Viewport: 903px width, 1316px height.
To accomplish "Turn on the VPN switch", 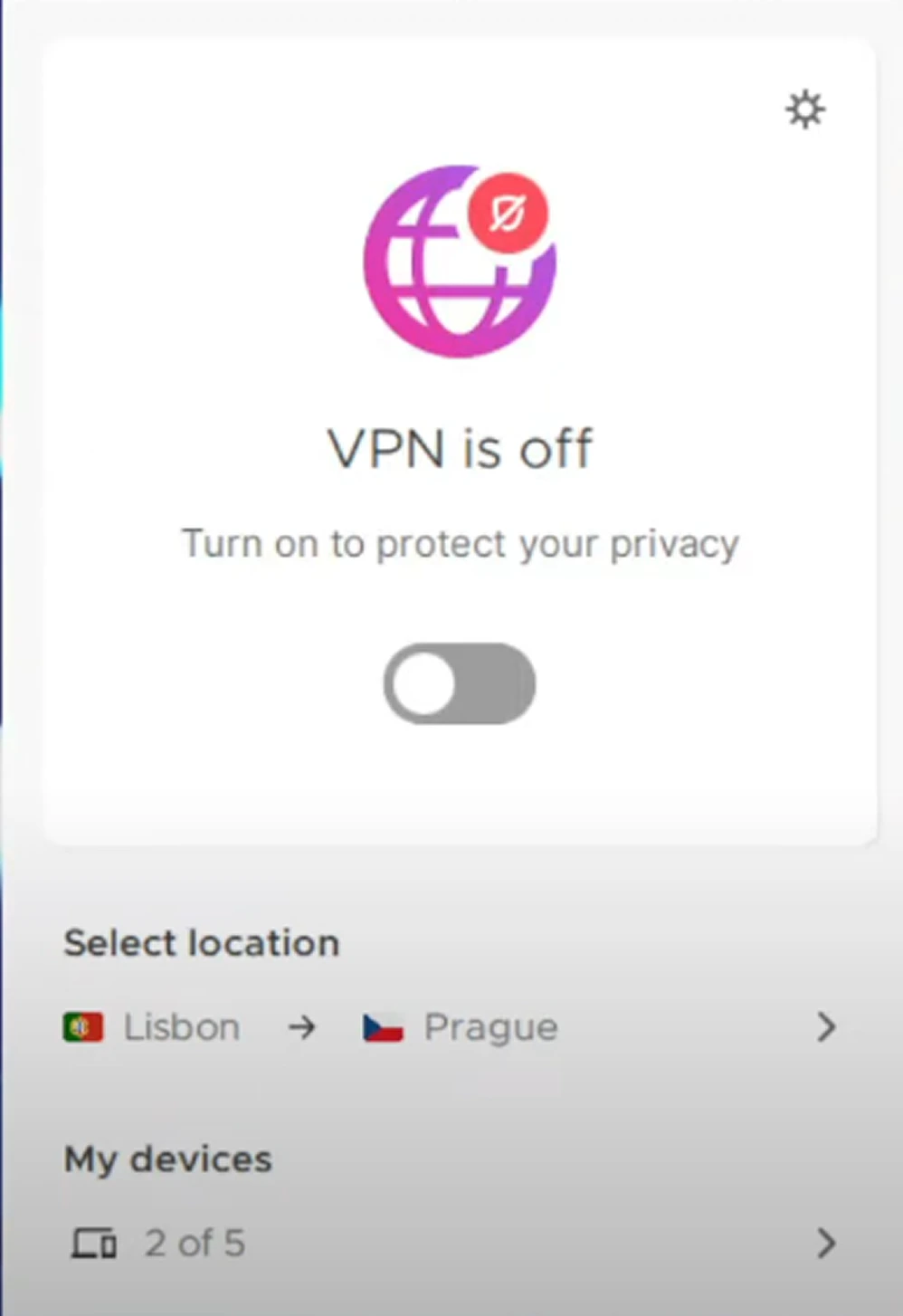I will pyautogui.click(x=460, y=683).
